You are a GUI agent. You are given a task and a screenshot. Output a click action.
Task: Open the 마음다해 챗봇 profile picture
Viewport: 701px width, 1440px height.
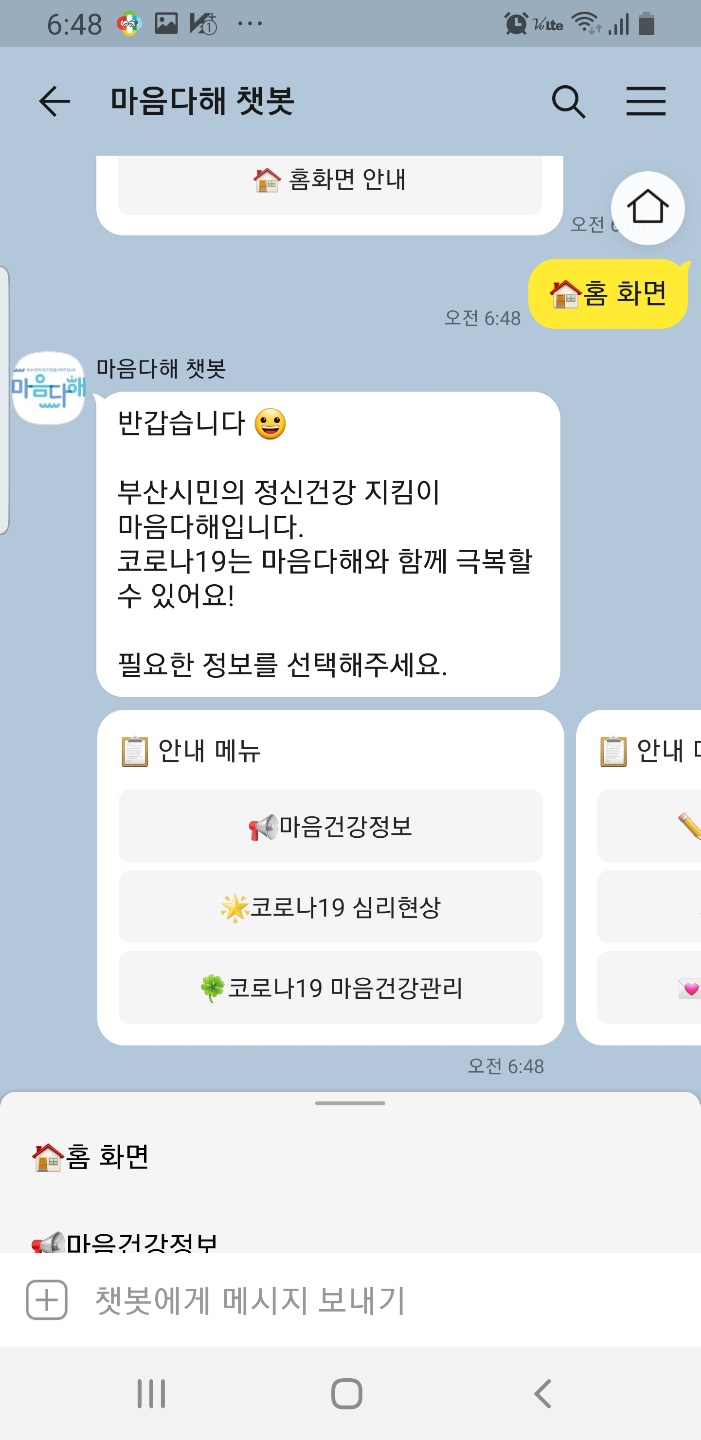click(48, 388)
